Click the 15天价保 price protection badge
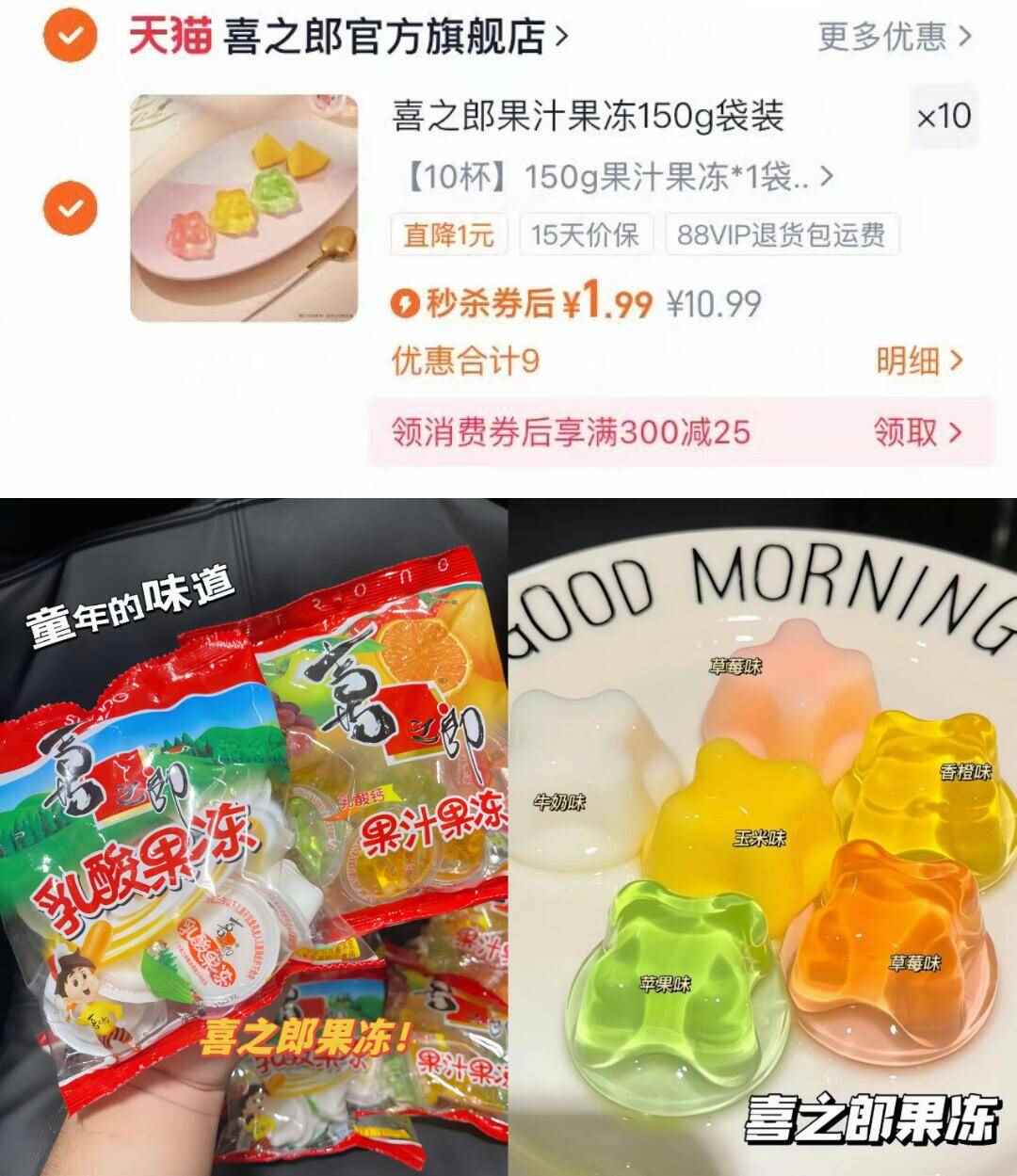Image resolution: width=1017 pixels, height=1176 pixels. pos(584,235)
